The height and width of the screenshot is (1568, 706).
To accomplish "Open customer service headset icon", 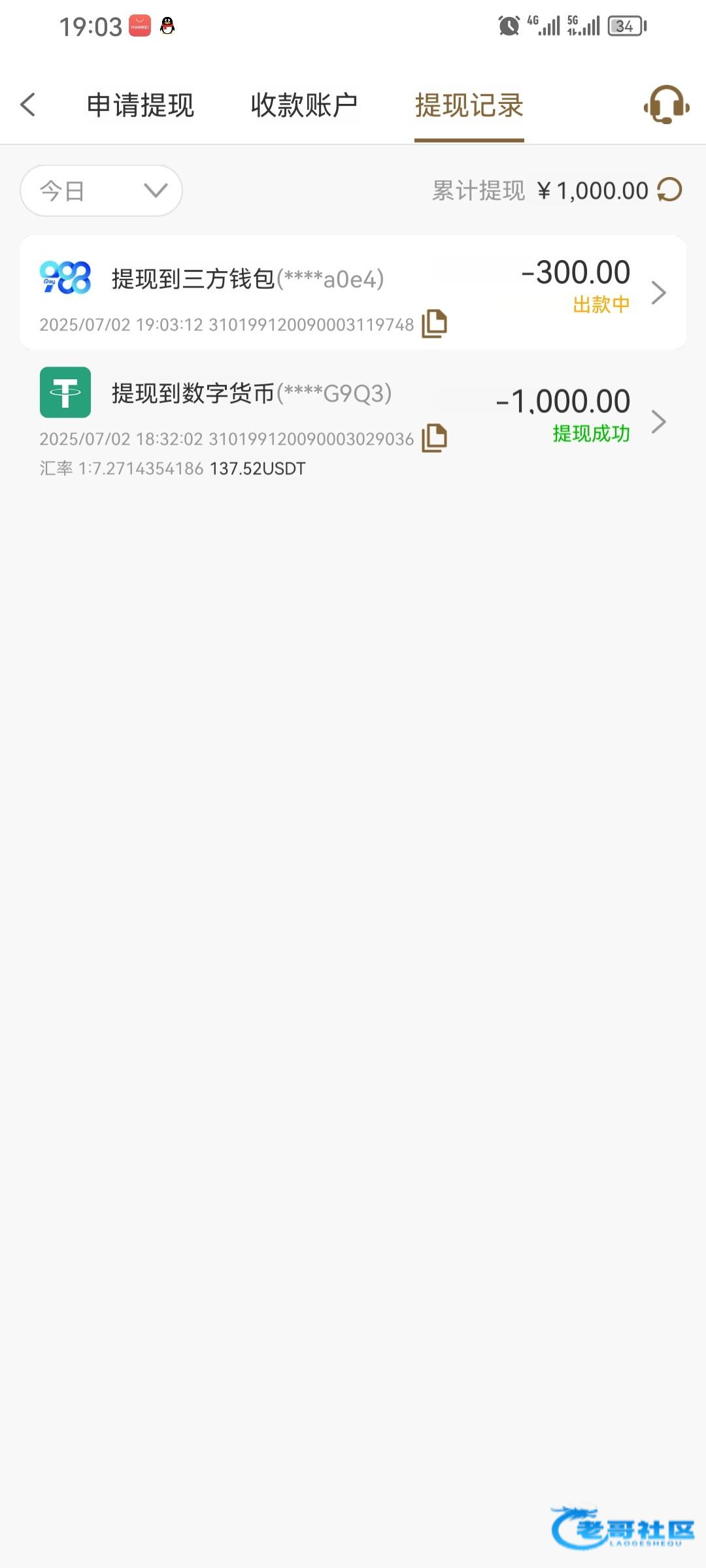I will click(667, 105).
